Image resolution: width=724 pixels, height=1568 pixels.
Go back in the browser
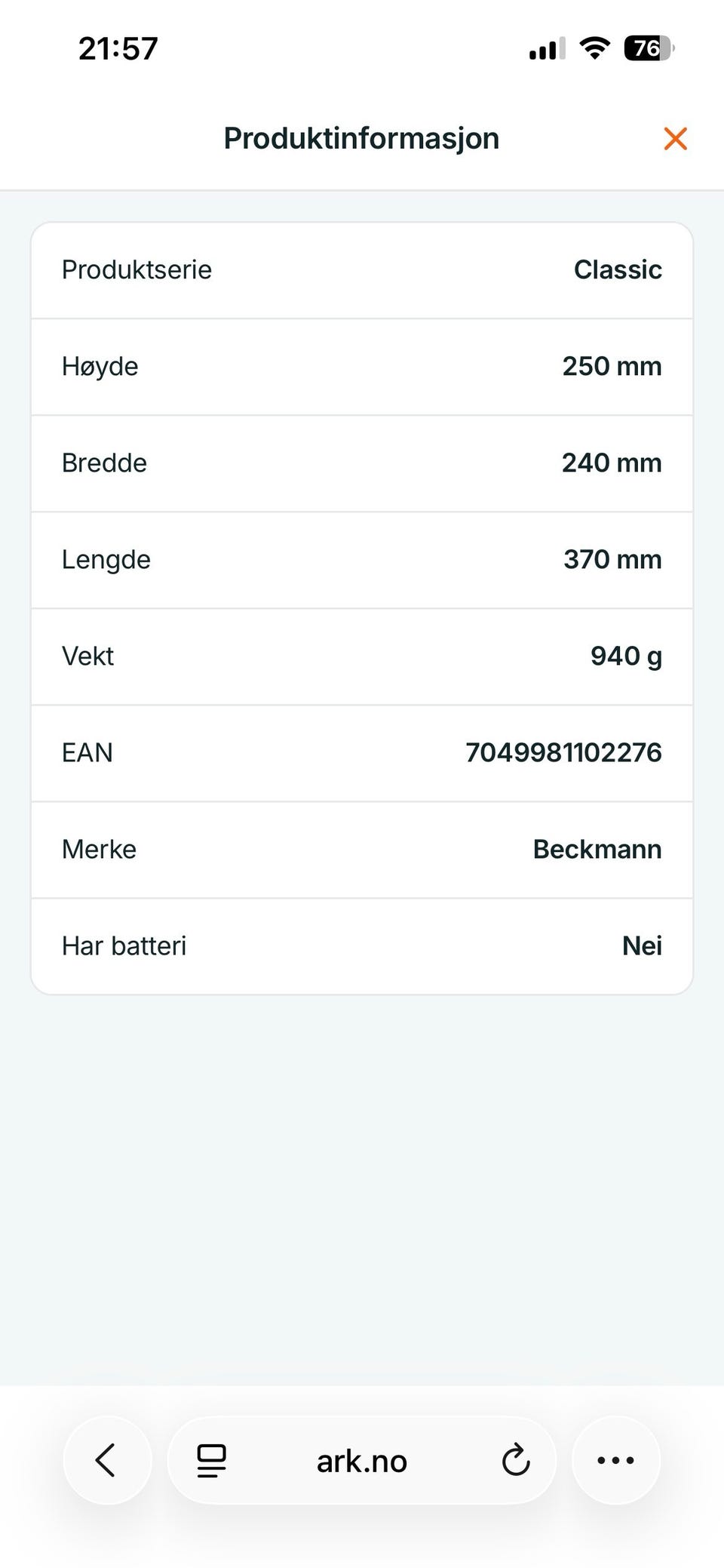[107, 1460]
